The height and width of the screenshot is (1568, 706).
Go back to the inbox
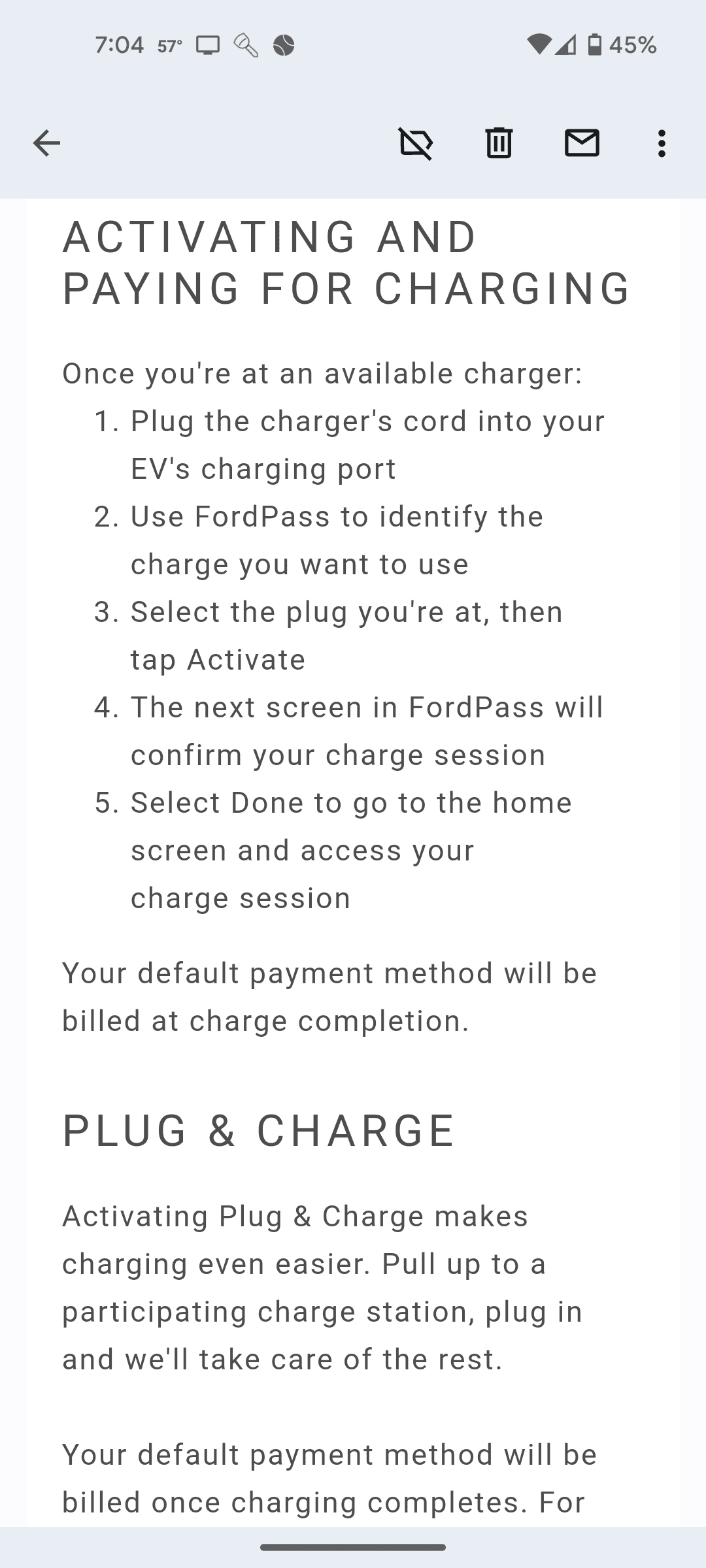coord(46,143)
